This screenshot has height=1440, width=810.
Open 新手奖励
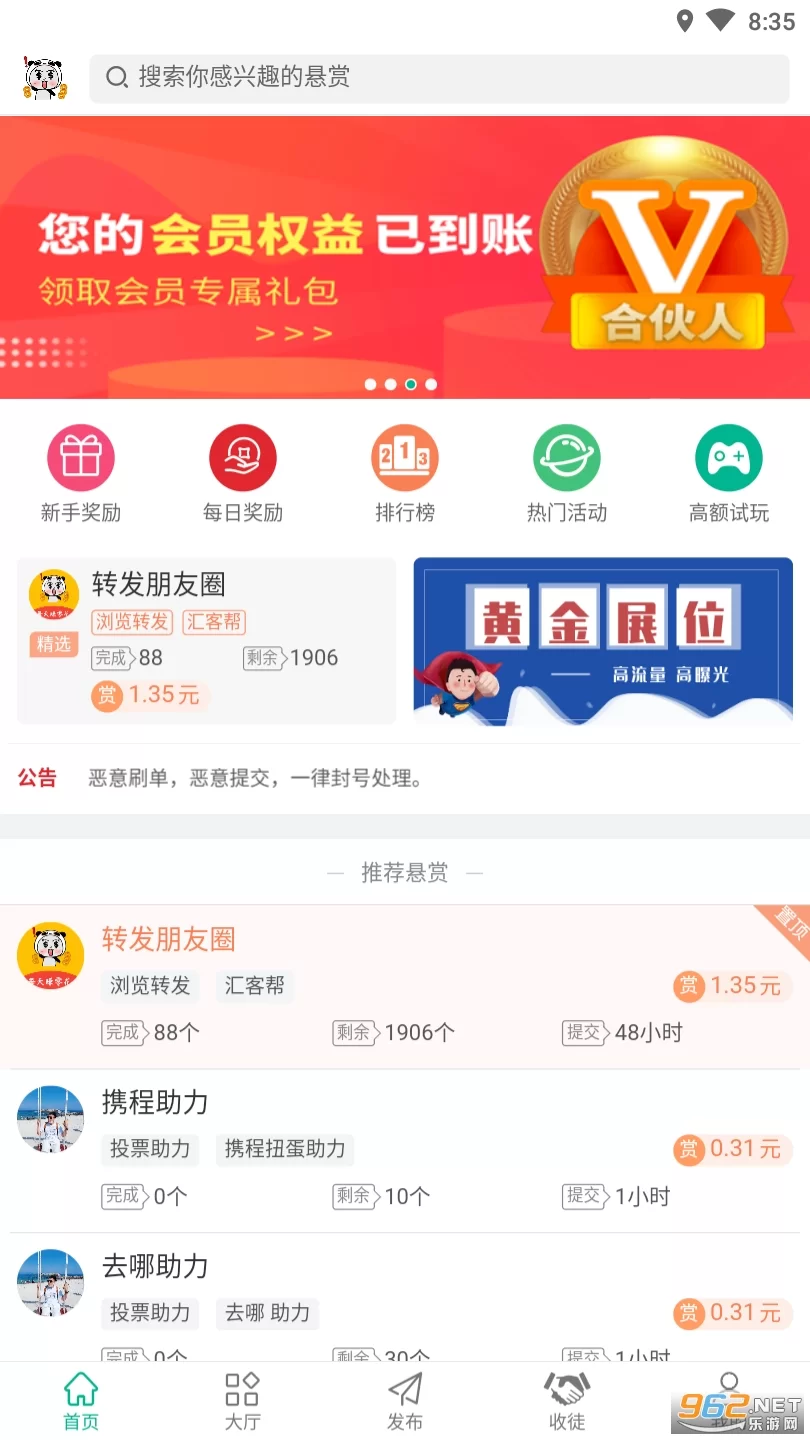coord(81,474)
